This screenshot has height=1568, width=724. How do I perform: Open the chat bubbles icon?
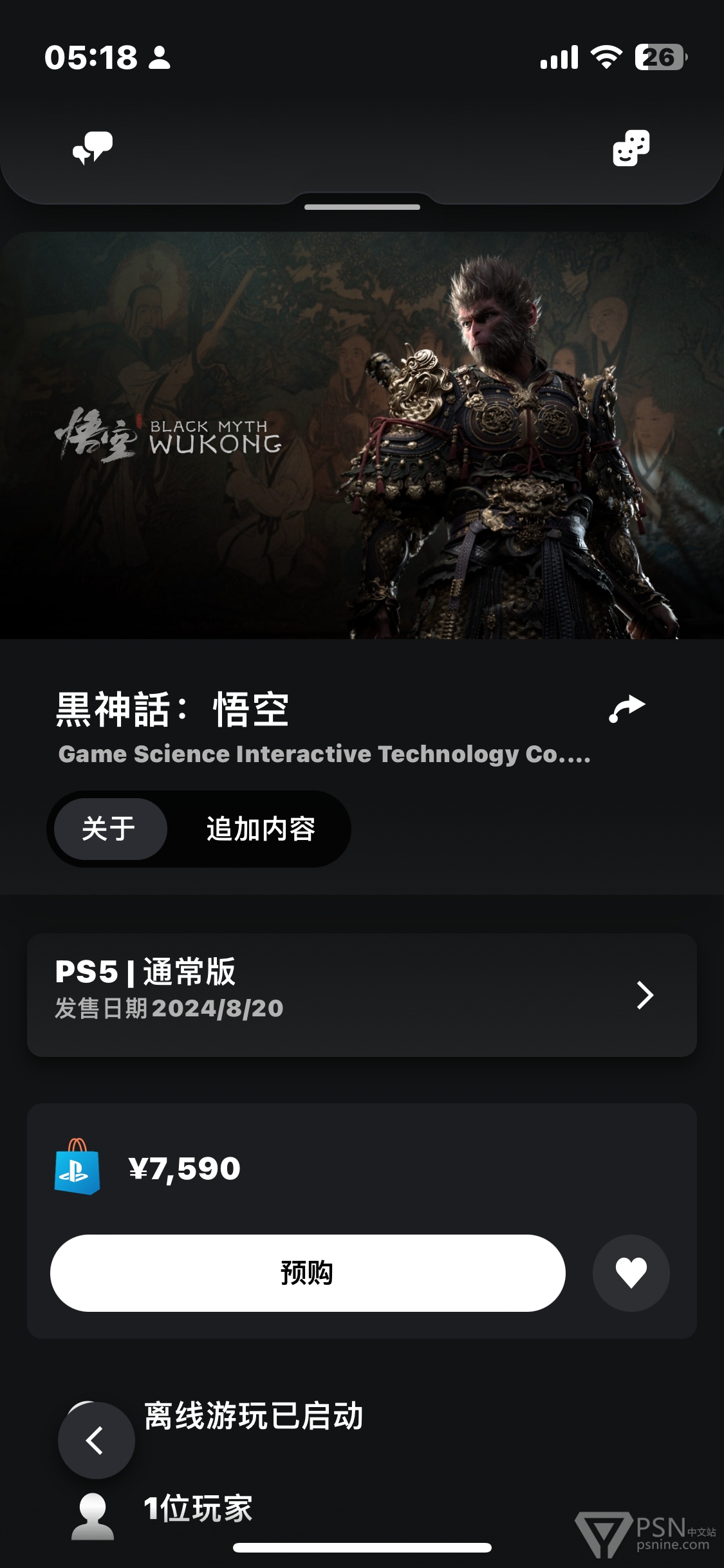pos(93,149)
